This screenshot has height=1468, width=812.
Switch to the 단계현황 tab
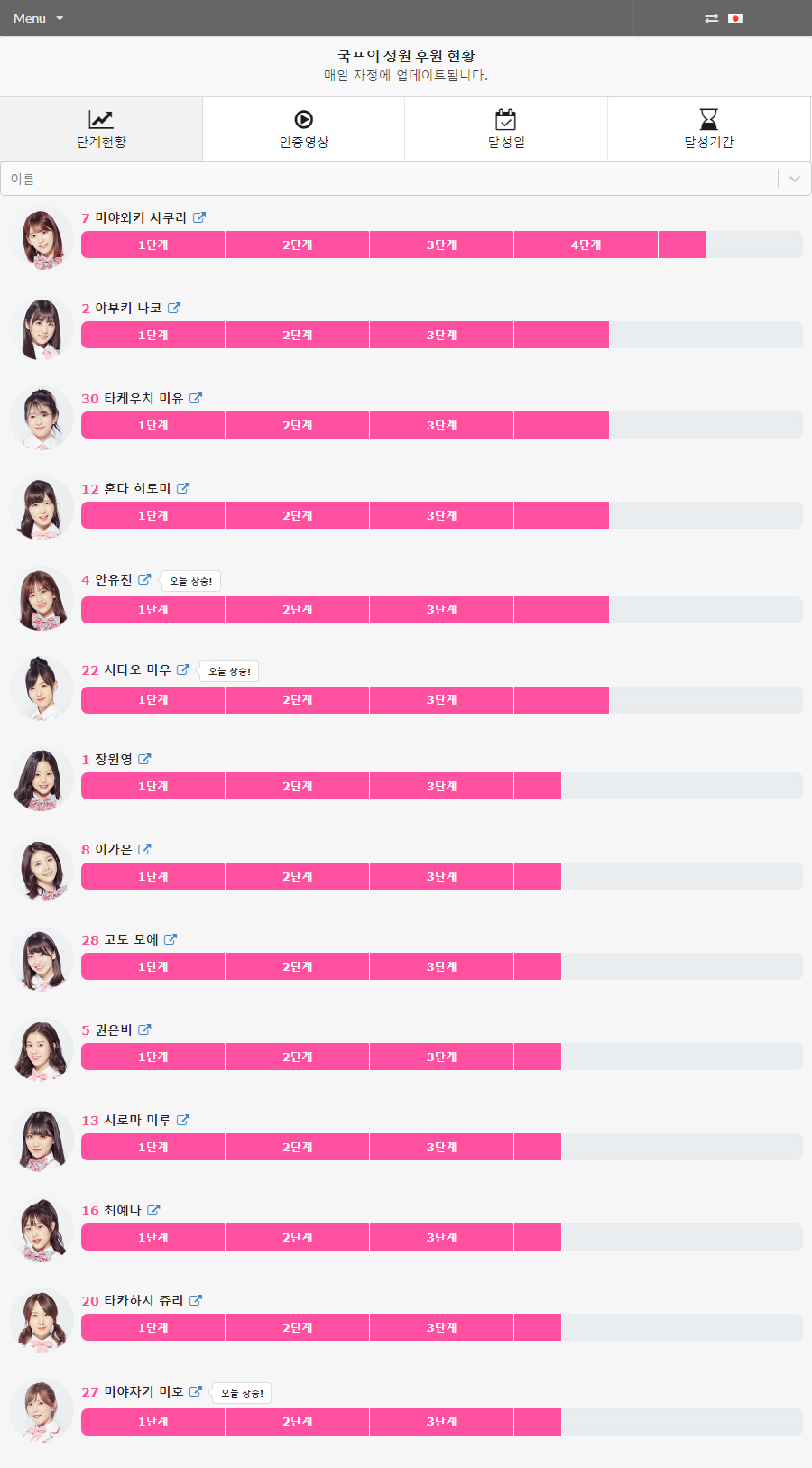pos(101,129)
